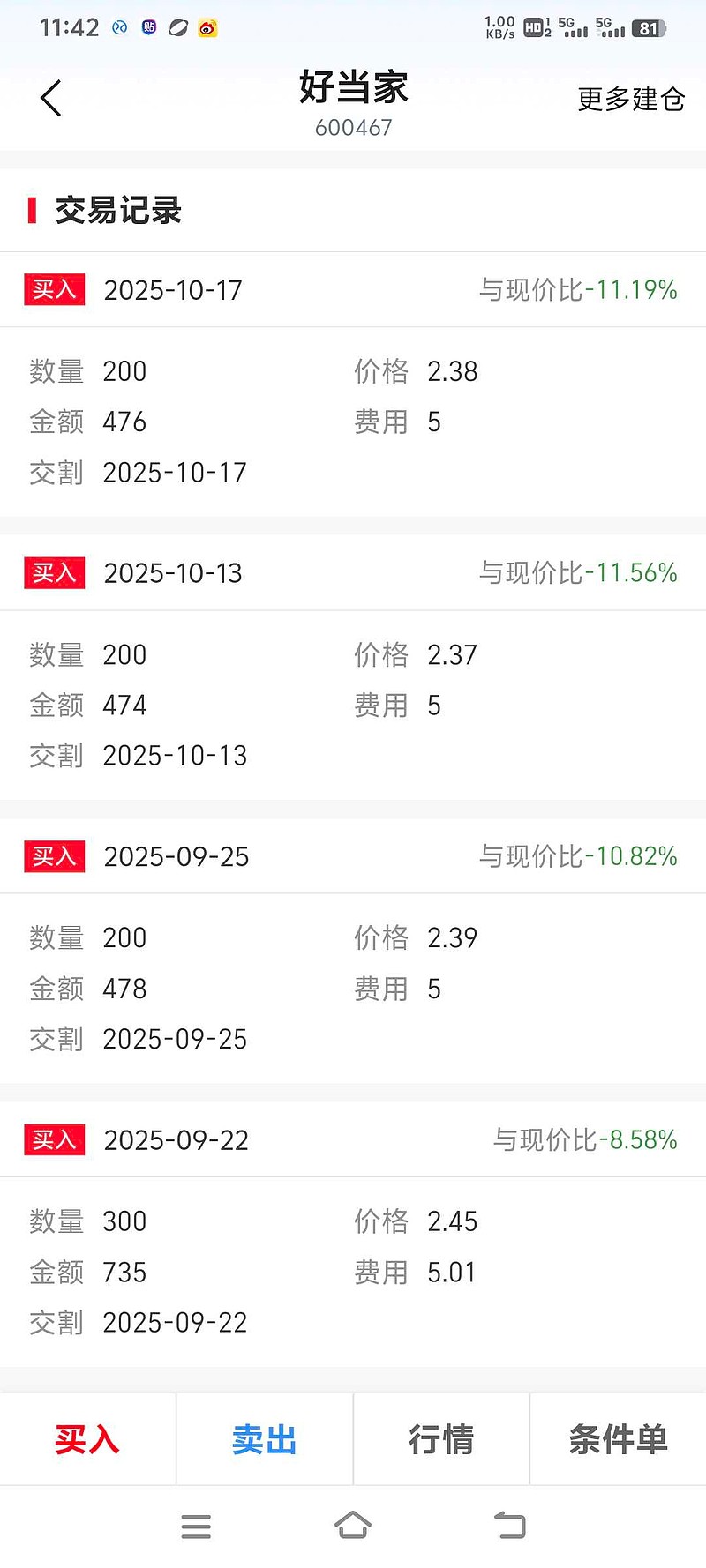Tap the blue 卖出 button

264,1439
